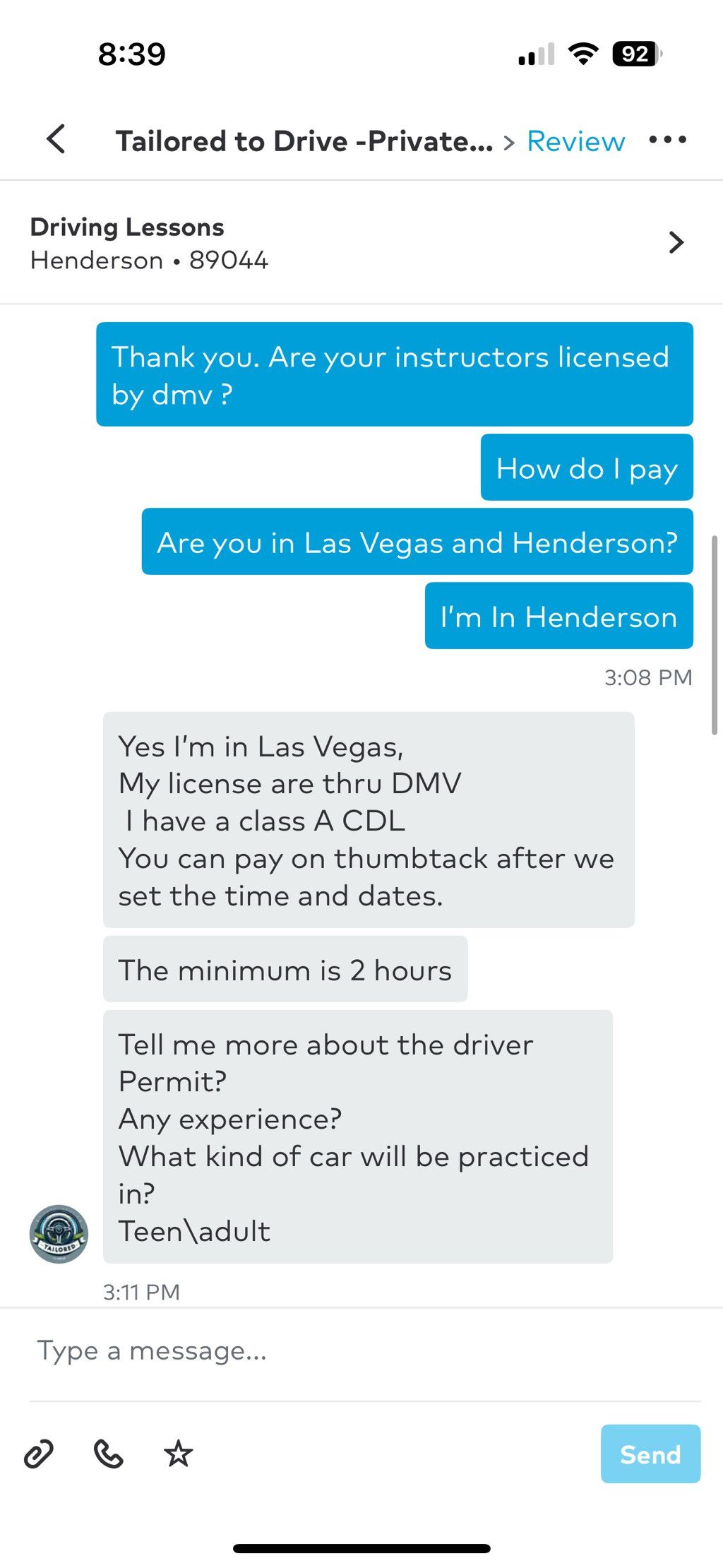Call the pro with the phone icon

(108, 1454)
